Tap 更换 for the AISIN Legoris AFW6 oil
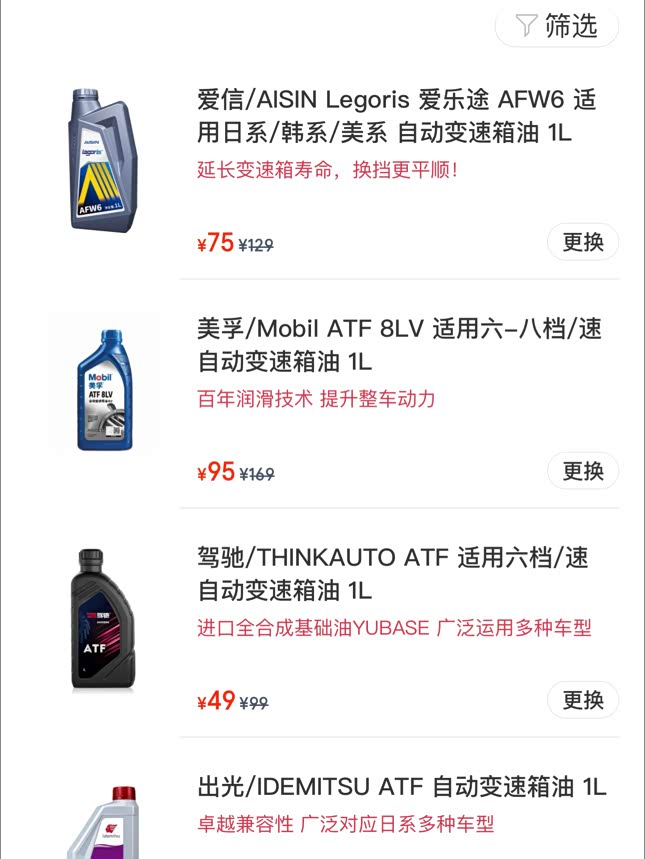This screenshot has height=859, width=645. [x=583, y=242]
